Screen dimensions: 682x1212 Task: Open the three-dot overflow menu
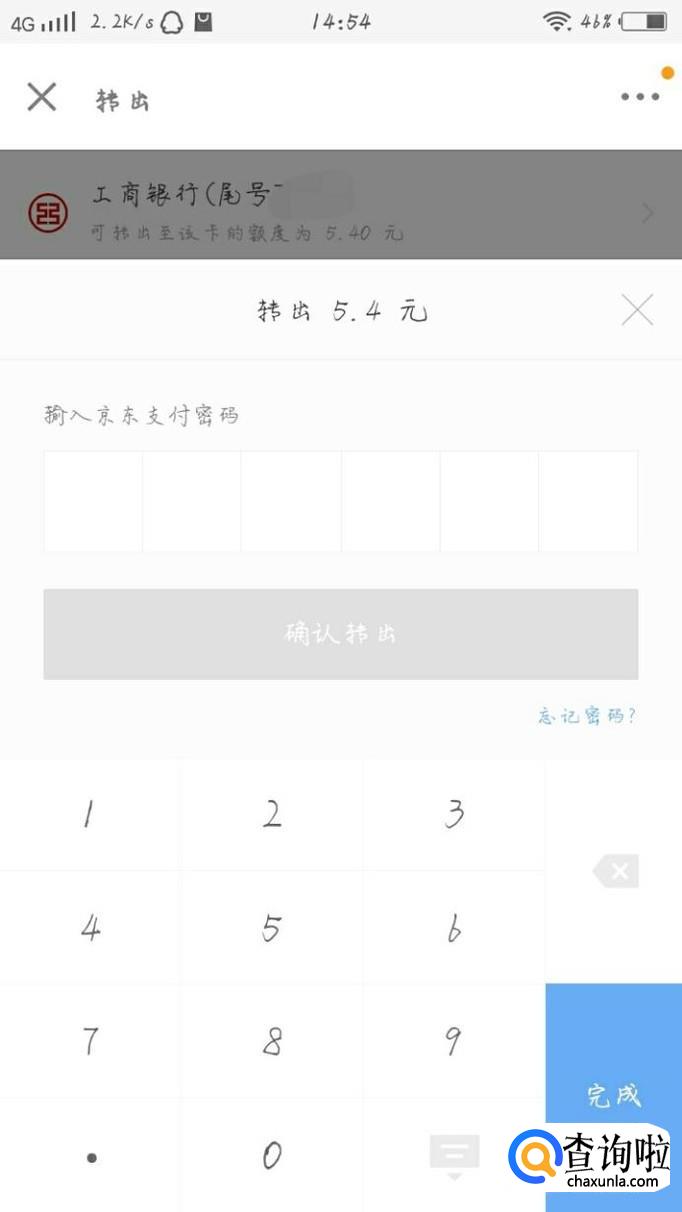point(640,97)
